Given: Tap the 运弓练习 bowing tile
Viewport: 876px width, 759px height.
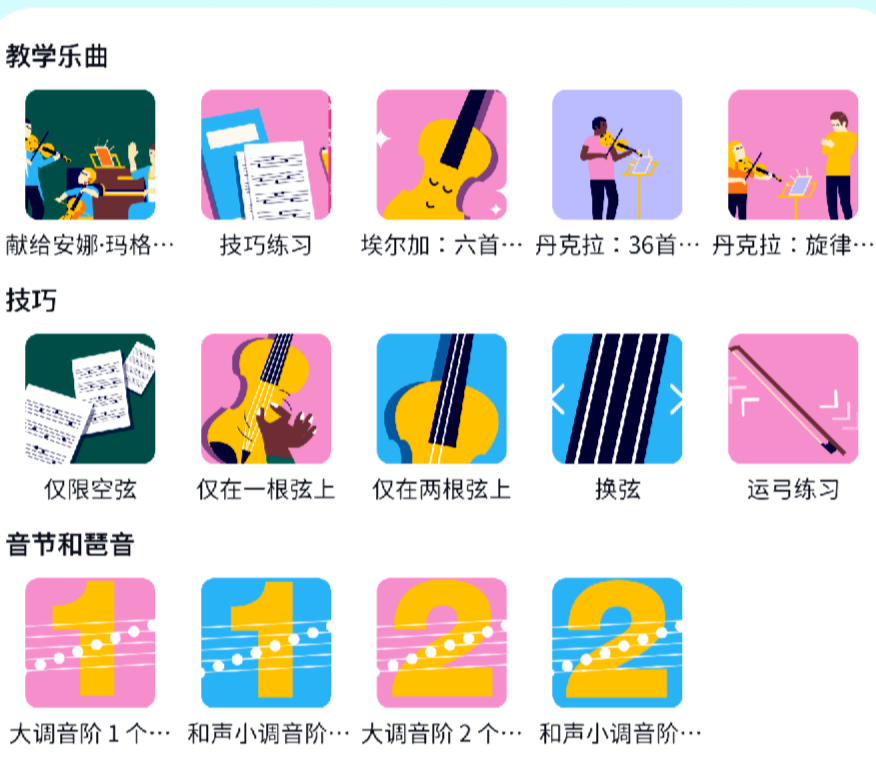Looking at the screenshot, I should 793,399.
